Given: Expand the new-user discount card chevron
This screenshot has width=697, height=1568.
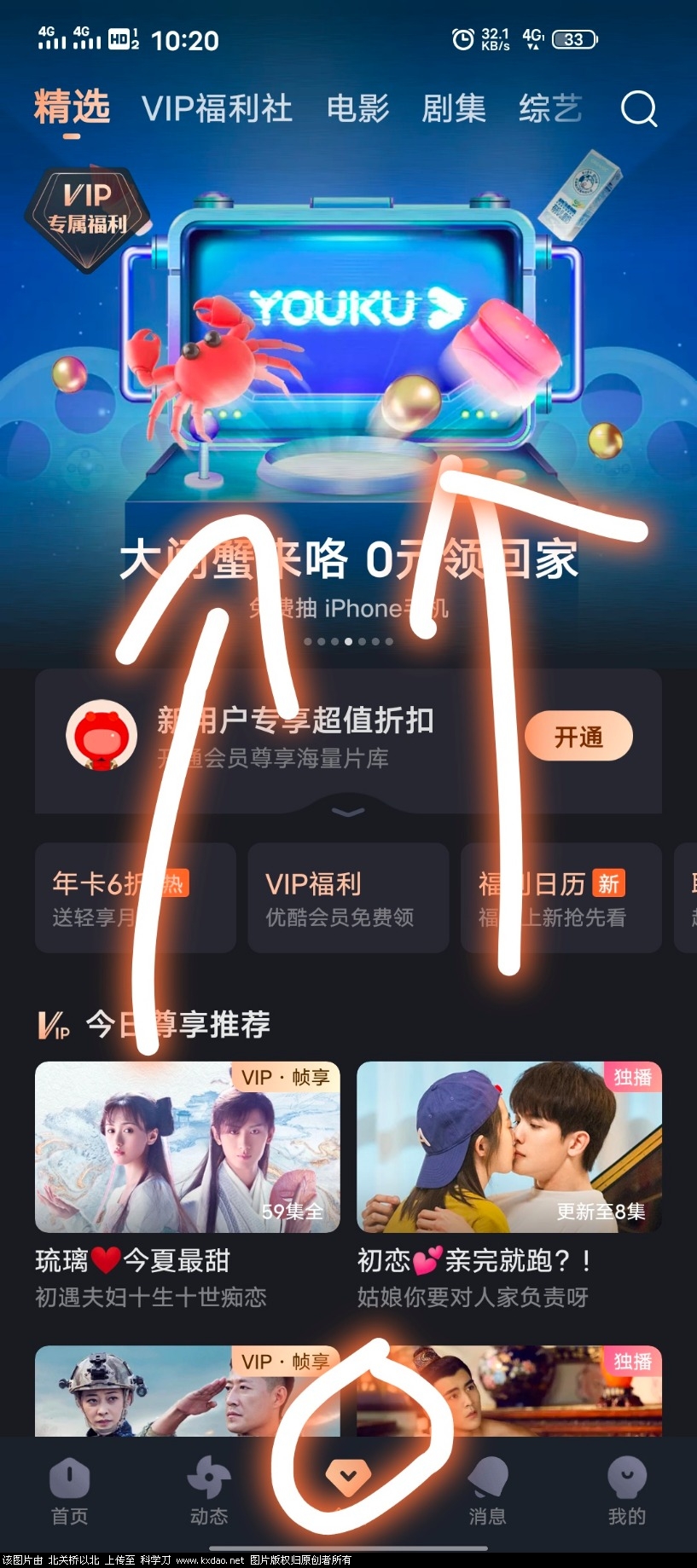Looking at the screenshot, I should pyautogui.click(x=348, y=812).
